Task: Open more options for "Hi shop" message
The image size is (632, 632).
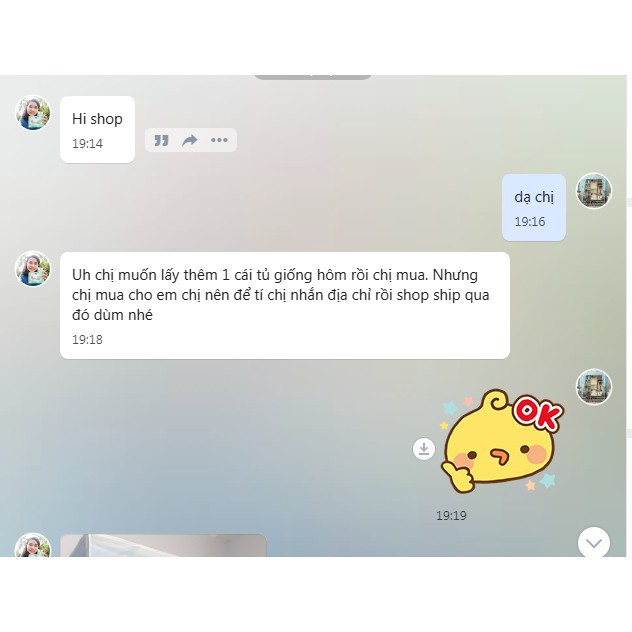Action: [219, 141]
